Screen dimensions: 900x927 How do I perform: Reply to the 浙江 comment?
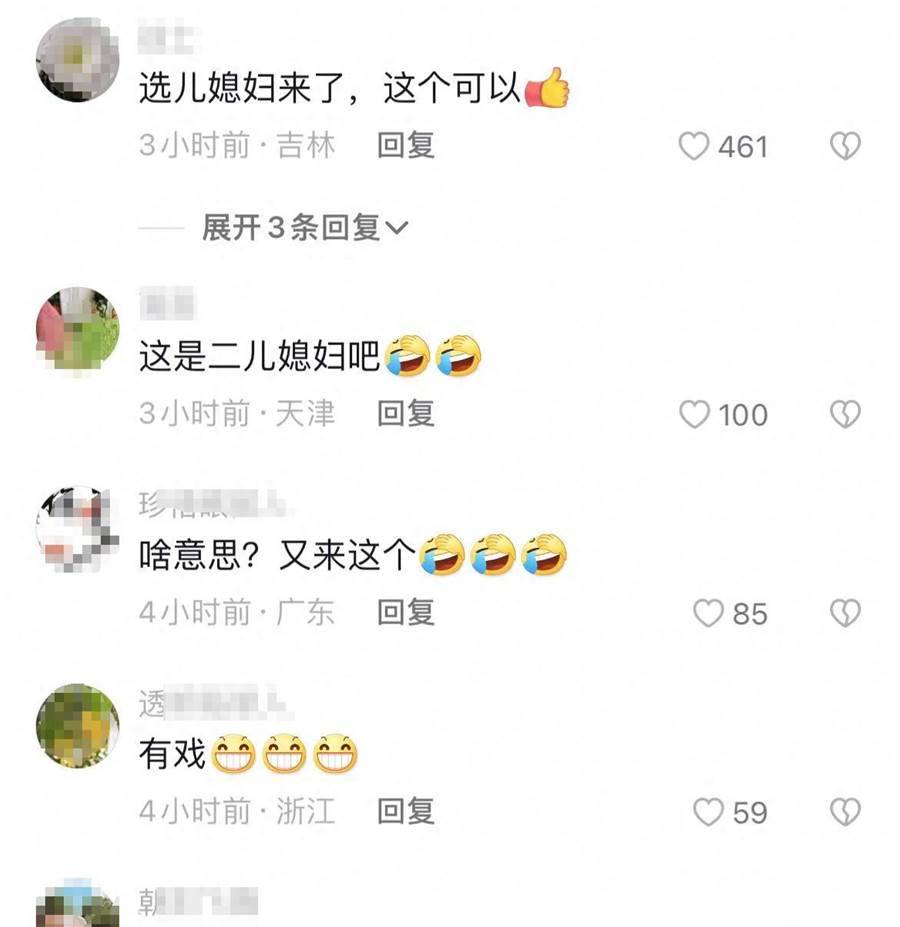[405, 811]
